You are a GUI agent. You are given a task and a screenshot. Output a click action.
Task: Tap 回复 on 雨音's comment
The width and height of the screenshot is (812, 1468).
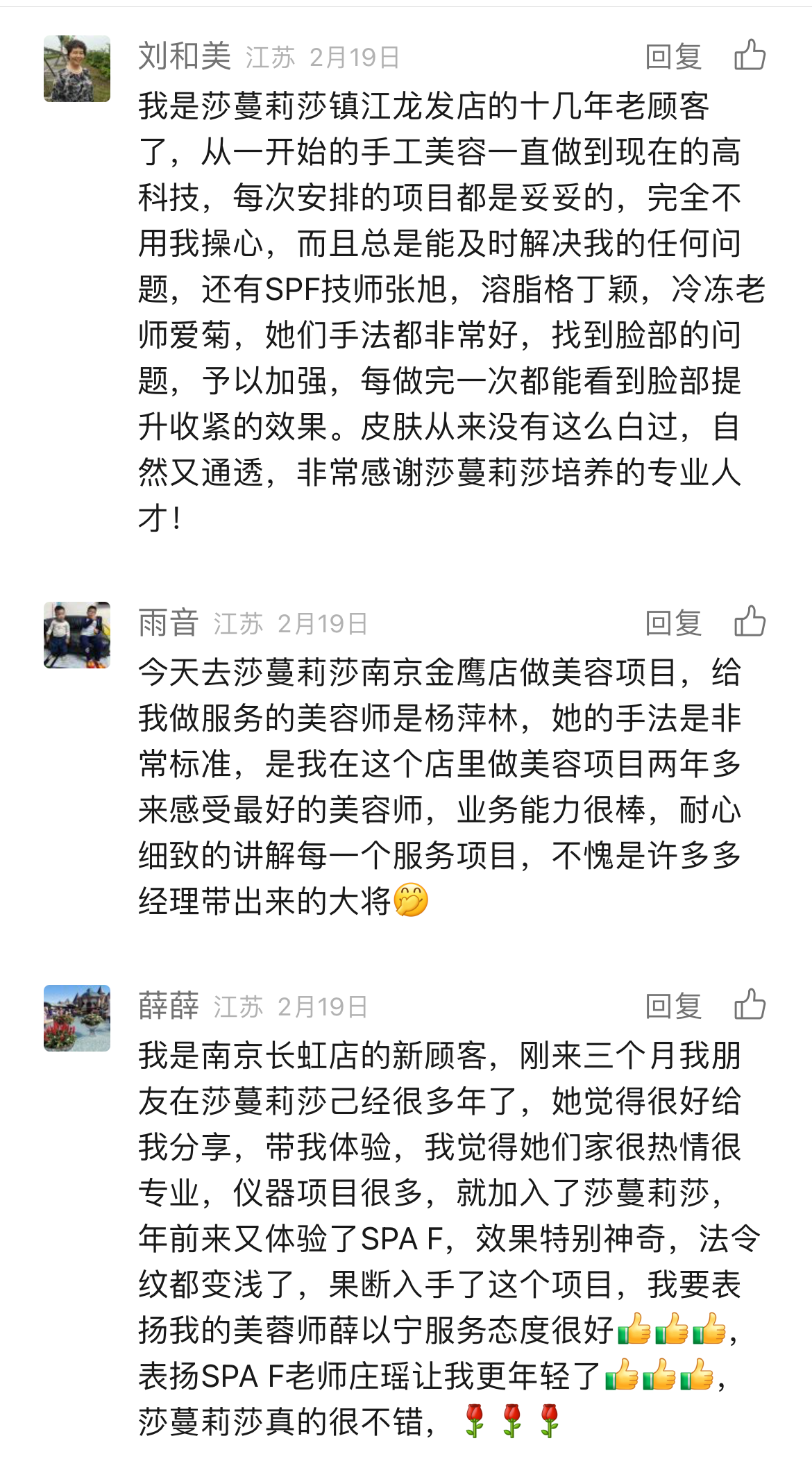673,623
